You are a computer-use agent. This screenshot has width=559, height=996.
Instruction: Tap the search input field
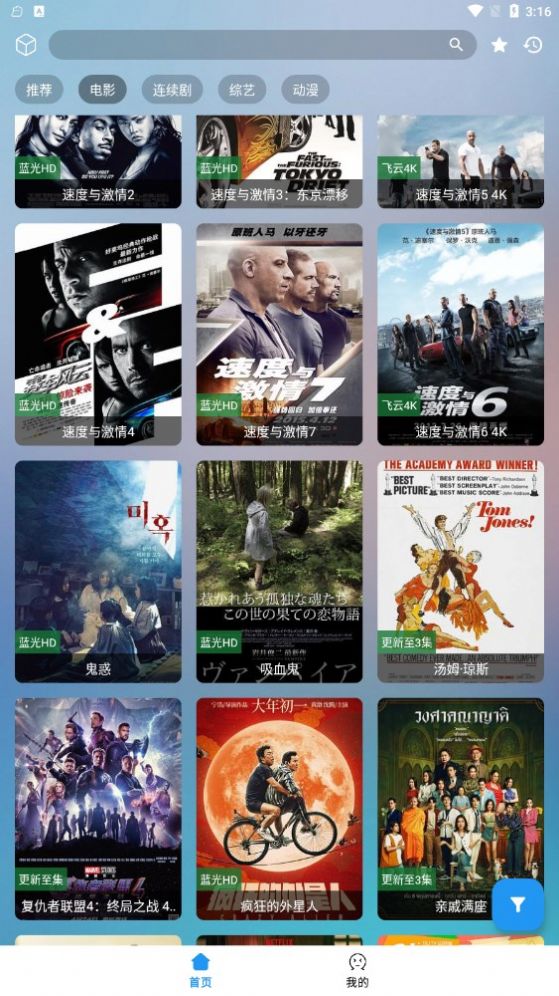[x=262, y=44]
